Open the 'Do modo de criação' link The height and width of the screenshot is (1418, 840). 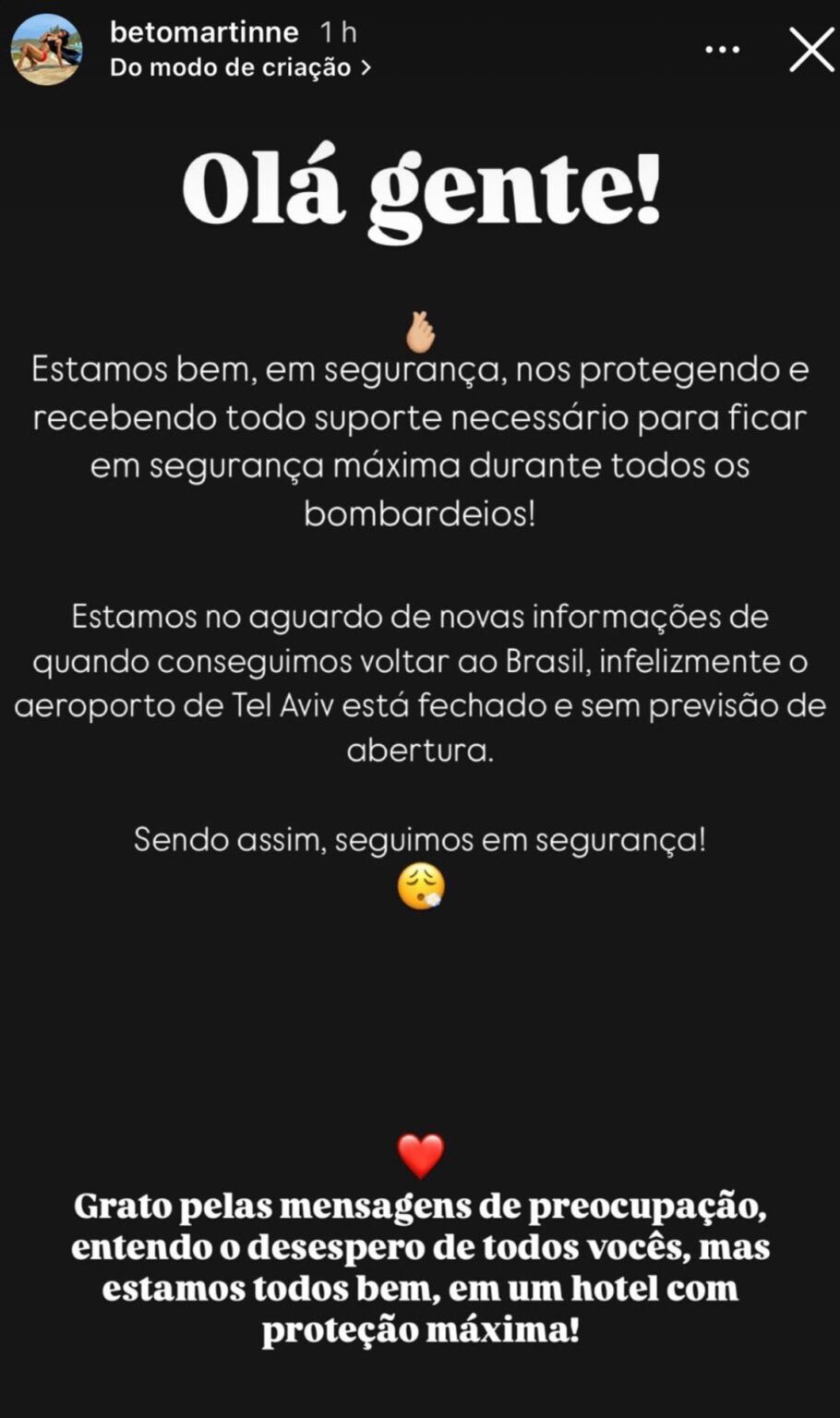click(240, 67)
